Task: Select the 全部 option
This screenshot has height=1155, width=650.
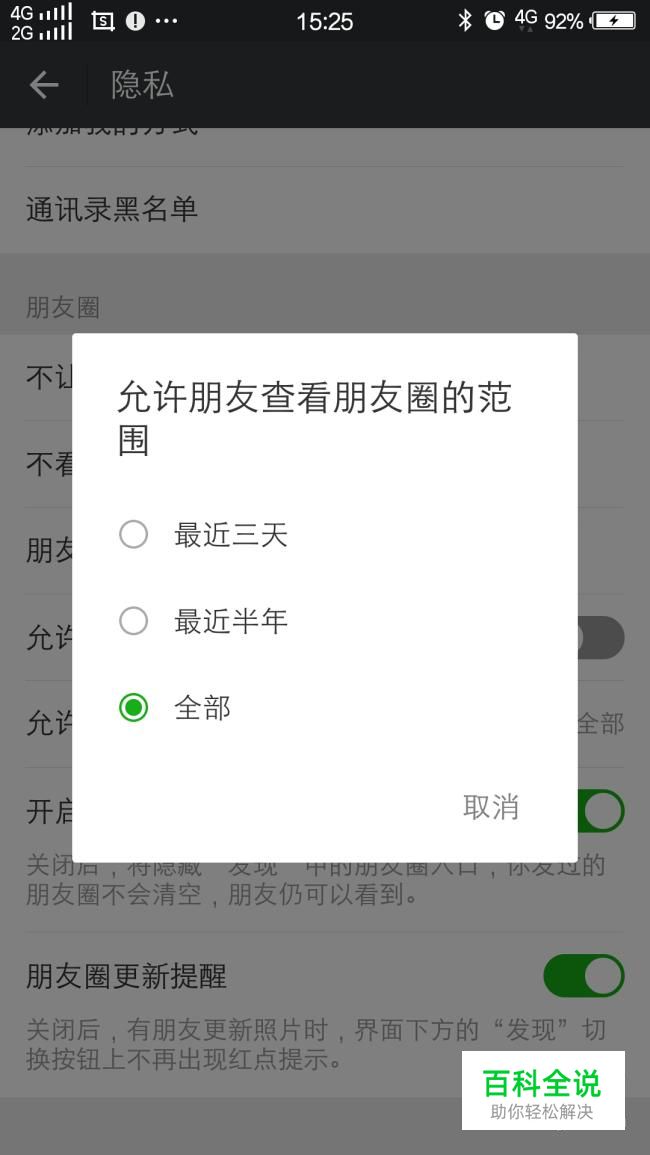Action: click(324, 708)
